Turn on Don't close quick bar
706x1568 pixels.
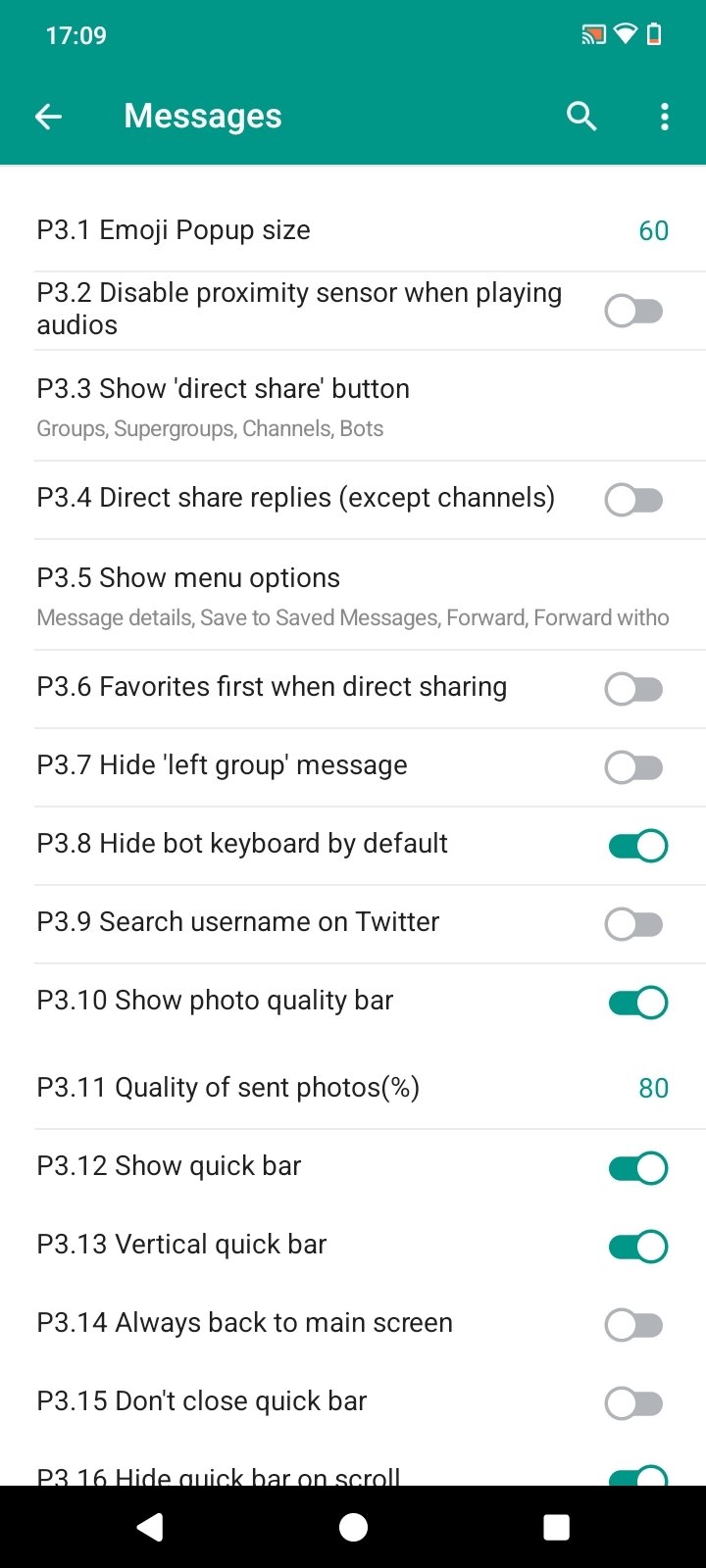(x=634, y=1403)
